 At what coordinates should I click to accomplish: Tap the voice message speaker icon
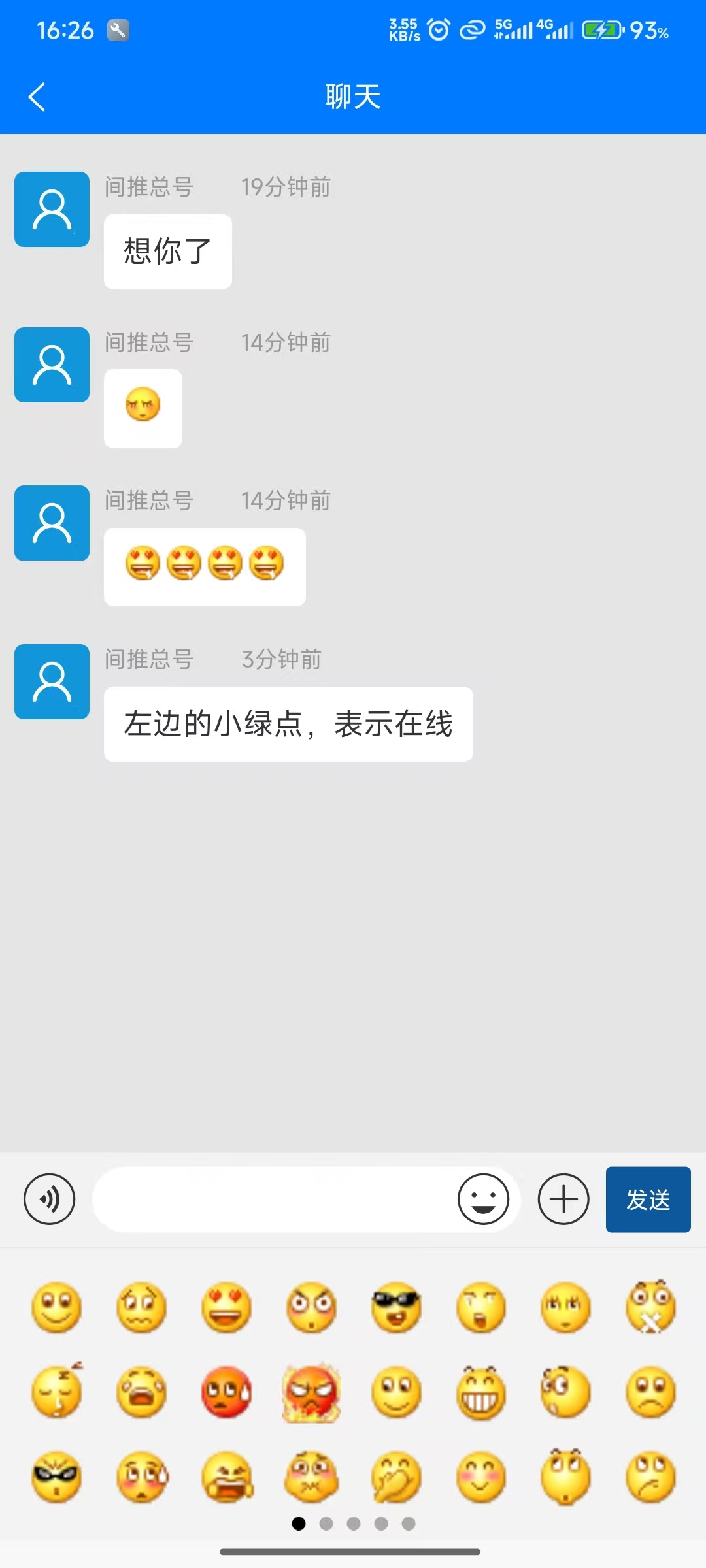50,1199
